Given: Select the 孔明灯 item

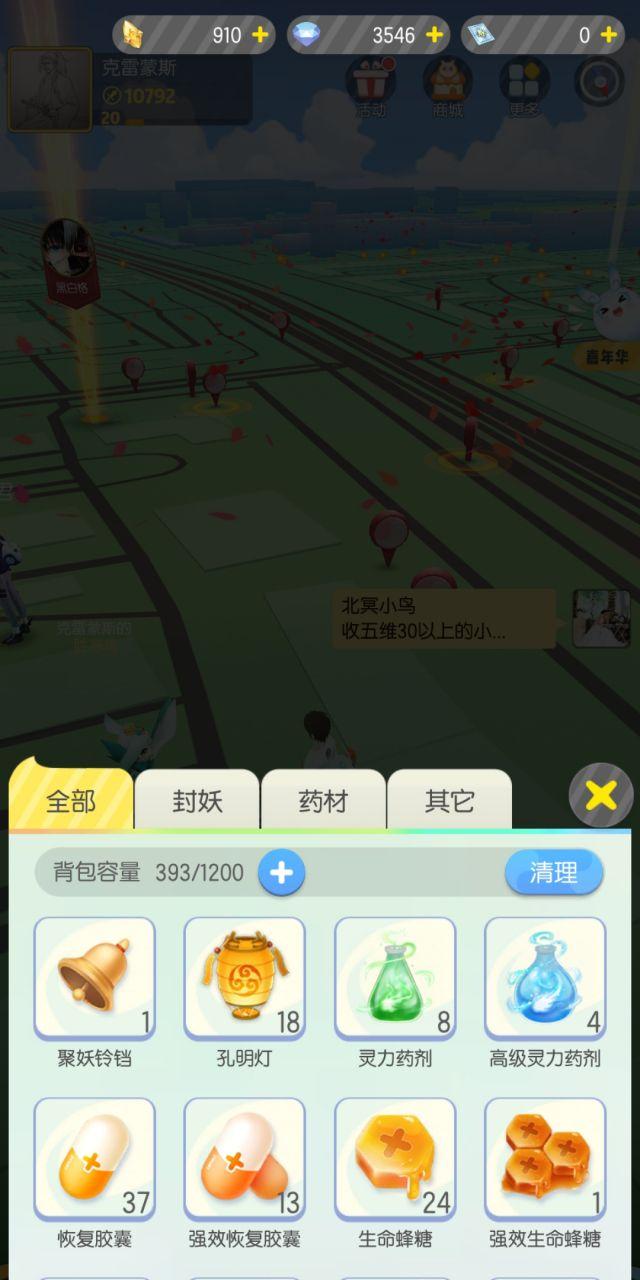Looking at the screenshot, I should (x=245, y=977).
